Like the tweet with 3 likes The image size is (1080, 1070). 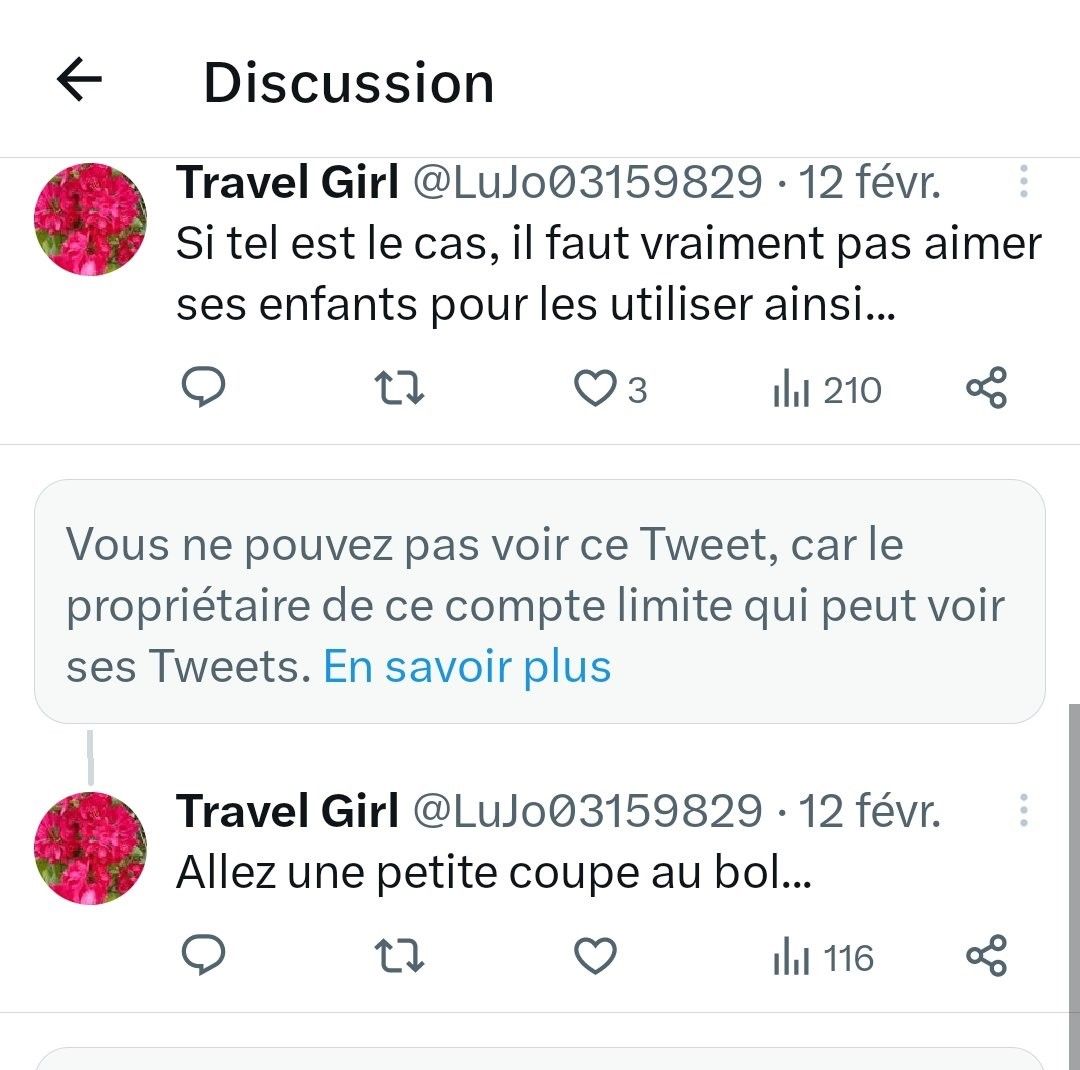[x=597, y=389]
